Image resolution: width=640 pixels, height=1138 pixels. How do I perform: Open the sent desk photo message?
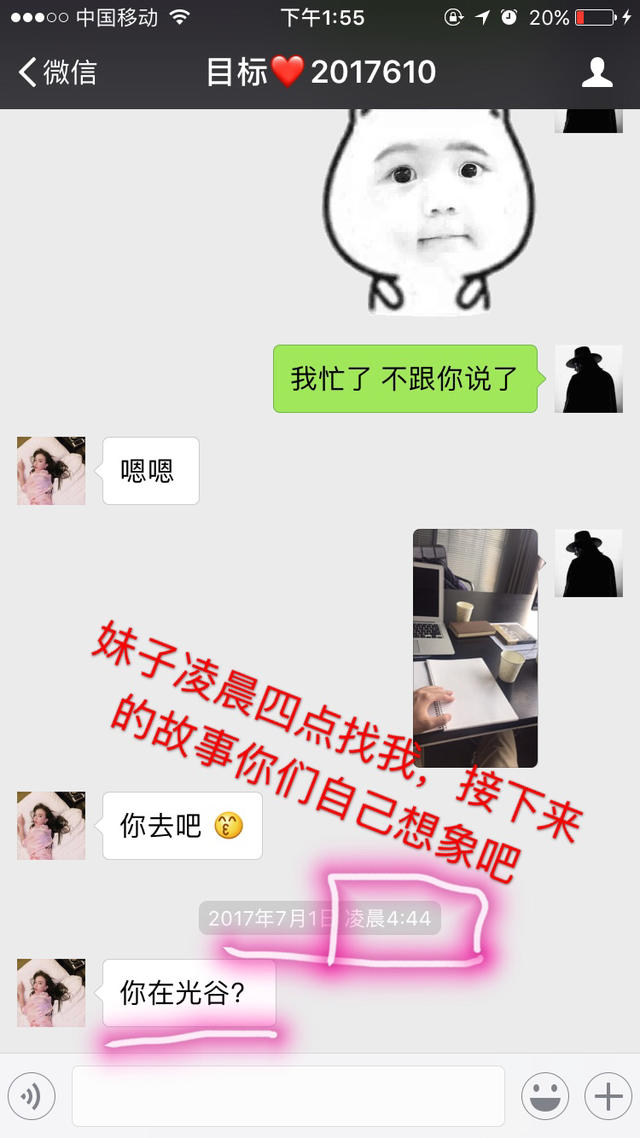[475, 647]
